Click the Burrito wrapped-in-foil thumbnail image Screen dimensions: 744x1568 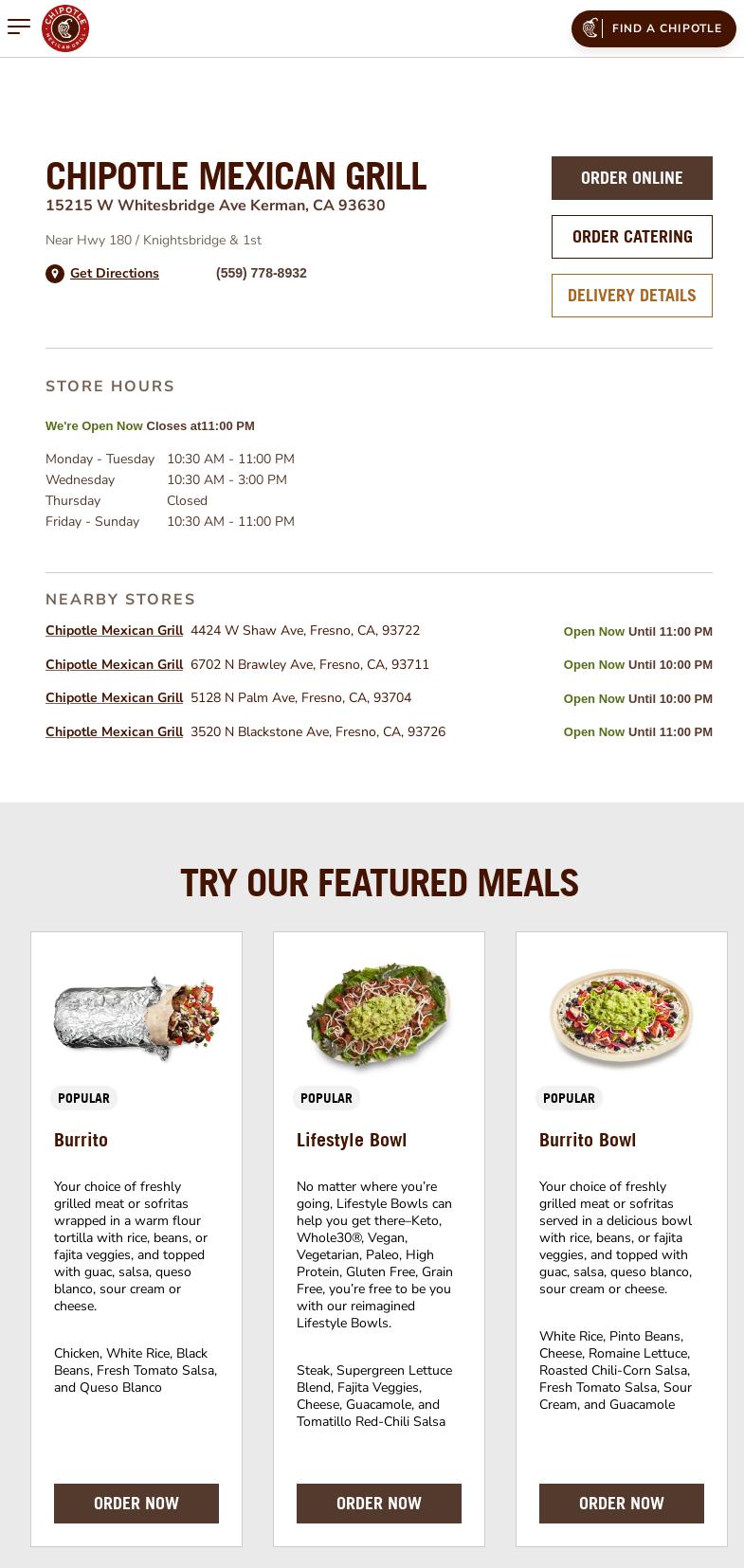(x=136, y=1017)
